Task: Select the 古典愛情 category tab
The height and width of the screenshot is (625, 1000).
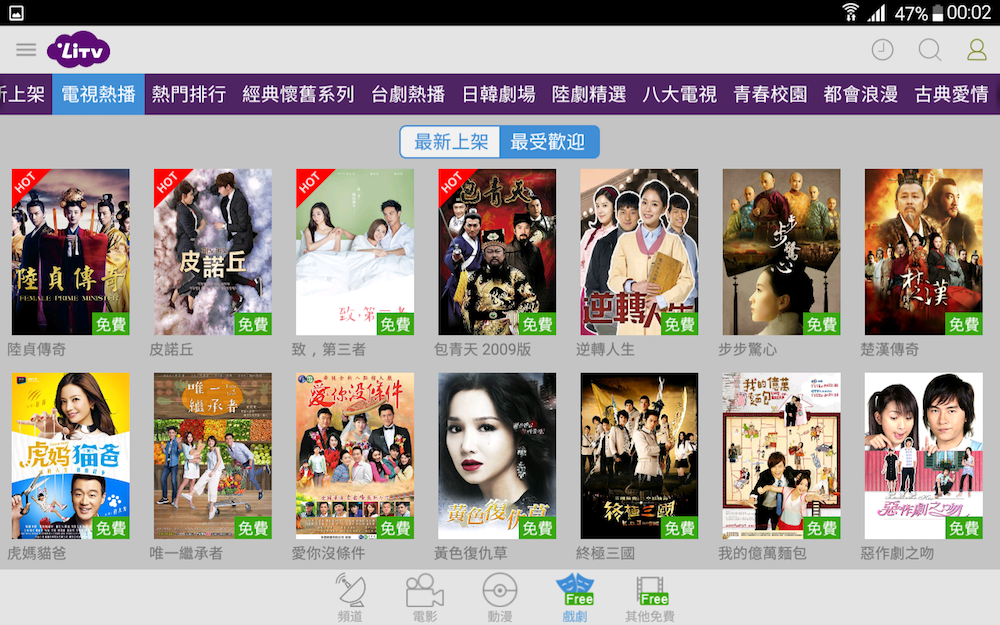Action: click(x=951, y=94)
